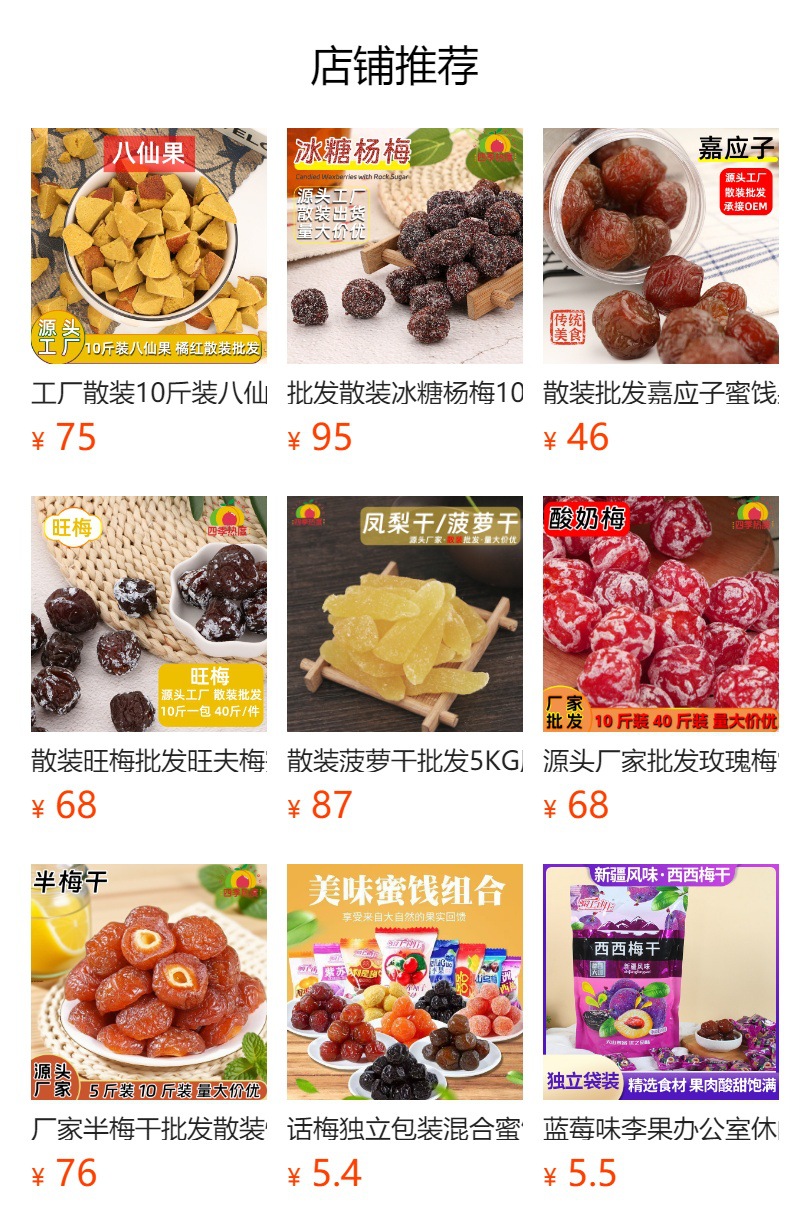The width and height of the screenshot is (790, 1232).
Task: View the 冰糖杨梅 product priced ¥95
Action: coord(404,246)
